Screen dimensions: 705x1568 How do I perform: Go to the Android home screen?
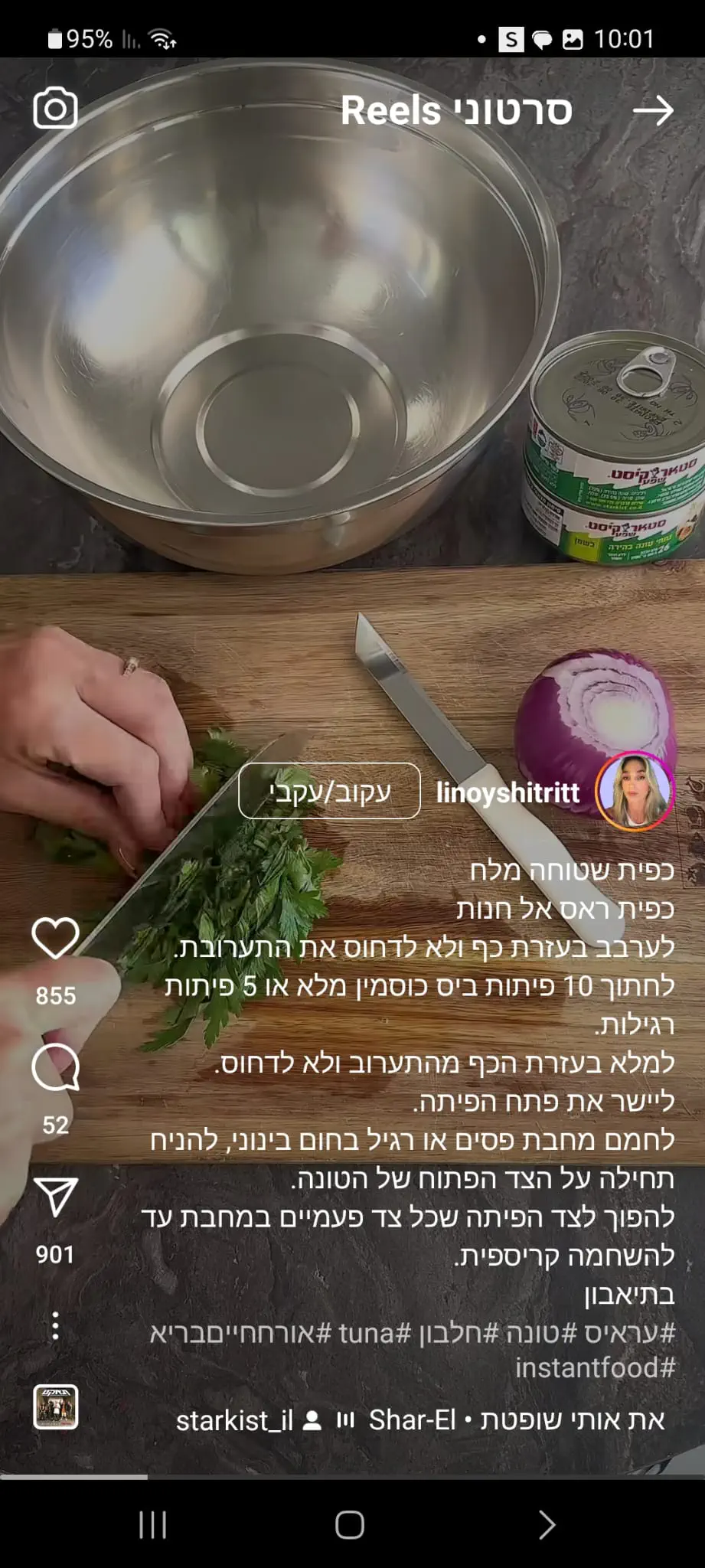pyautogui.click(x=350, y=1525)
